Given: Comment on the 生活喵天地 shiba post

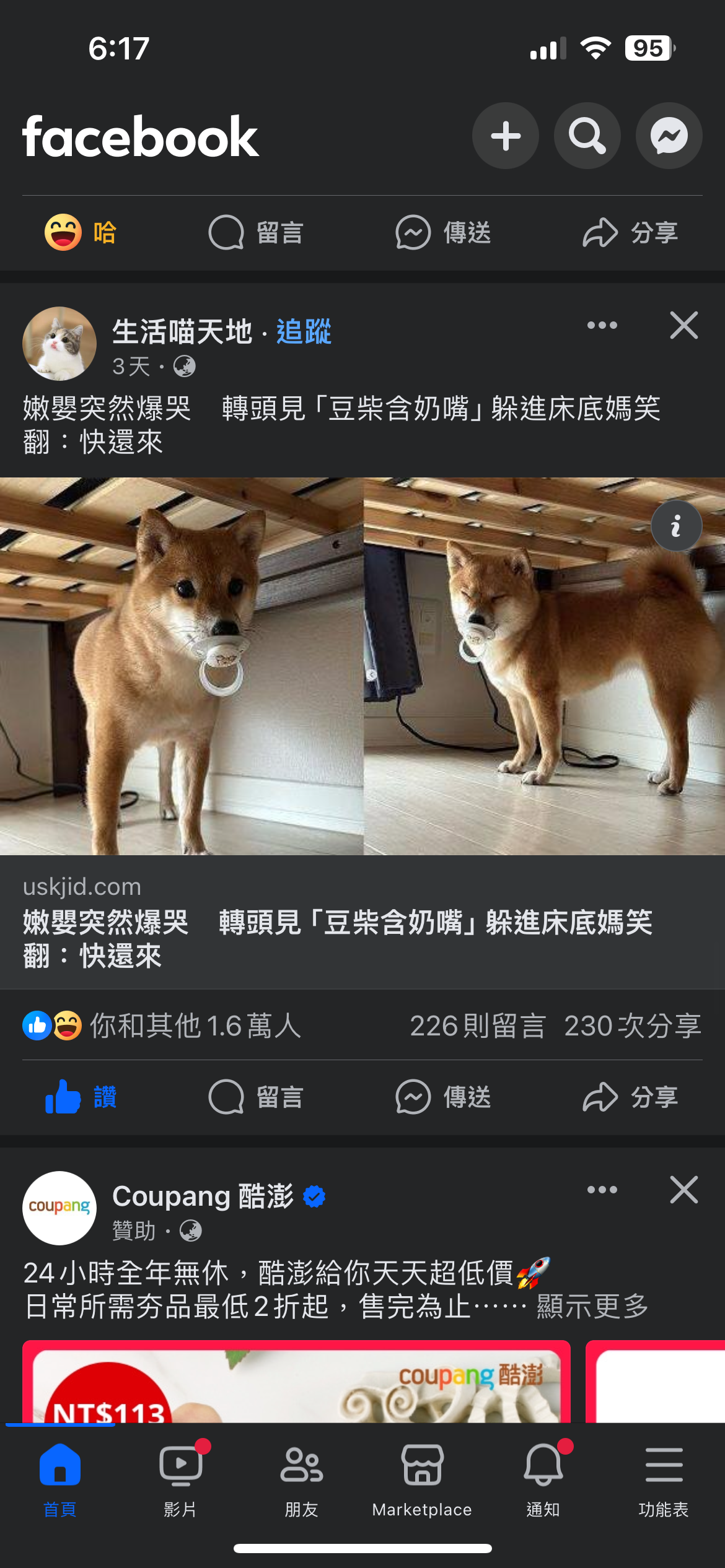Looking at the screenshot, I should (256, 1097).
